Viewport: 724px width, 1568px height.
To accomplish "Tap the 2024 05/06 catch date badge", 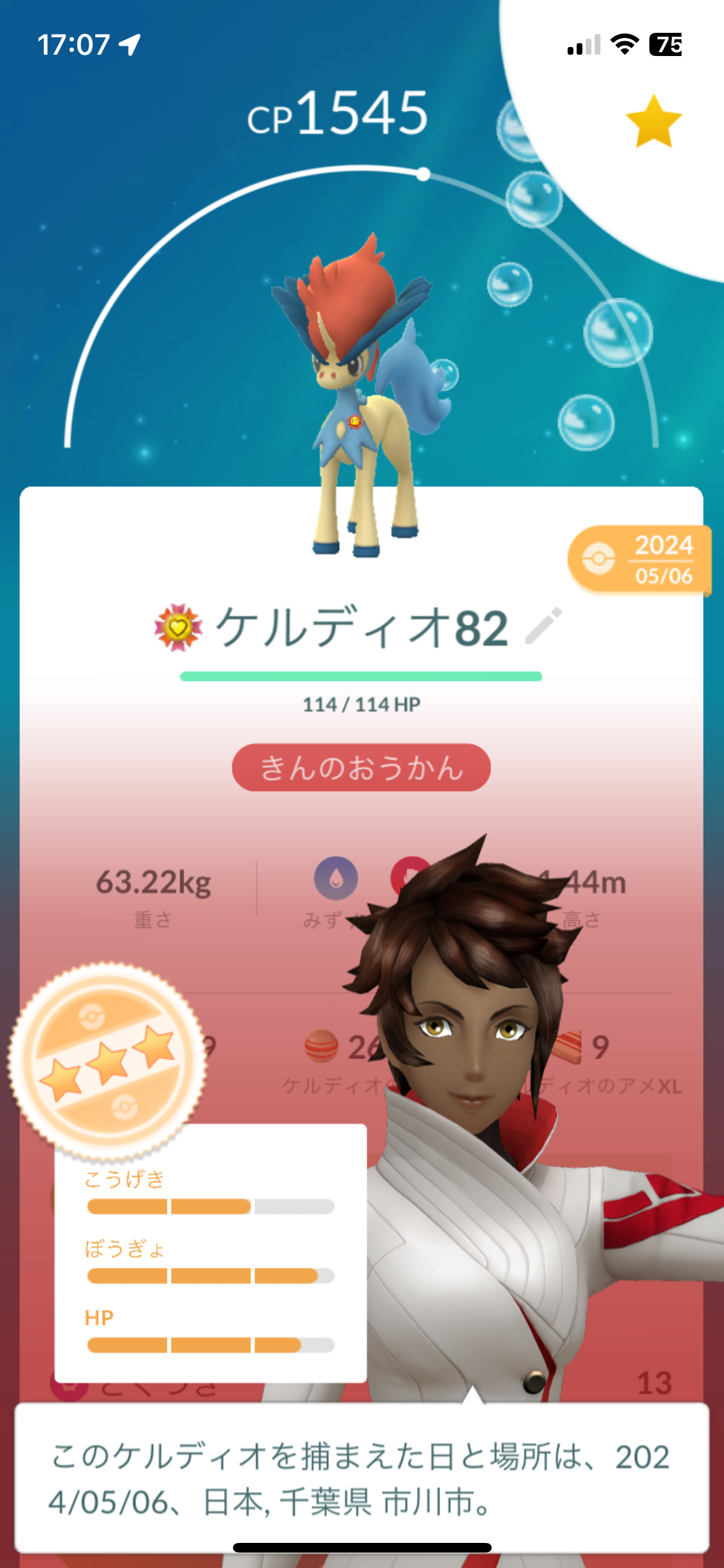I will click(640, 560).
